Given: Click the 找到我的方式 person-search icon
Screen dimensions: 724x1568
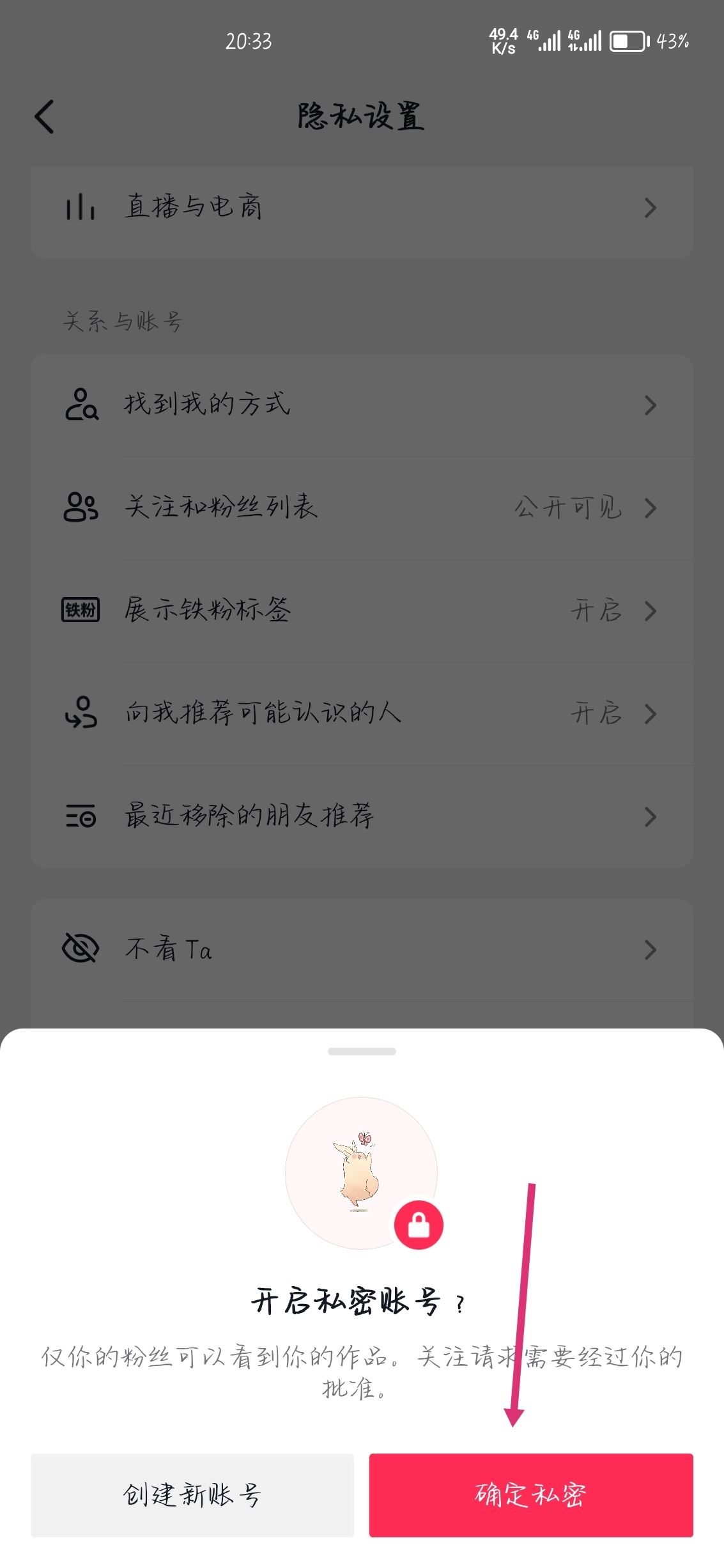Looking at the screenshot, I should 81,405.
